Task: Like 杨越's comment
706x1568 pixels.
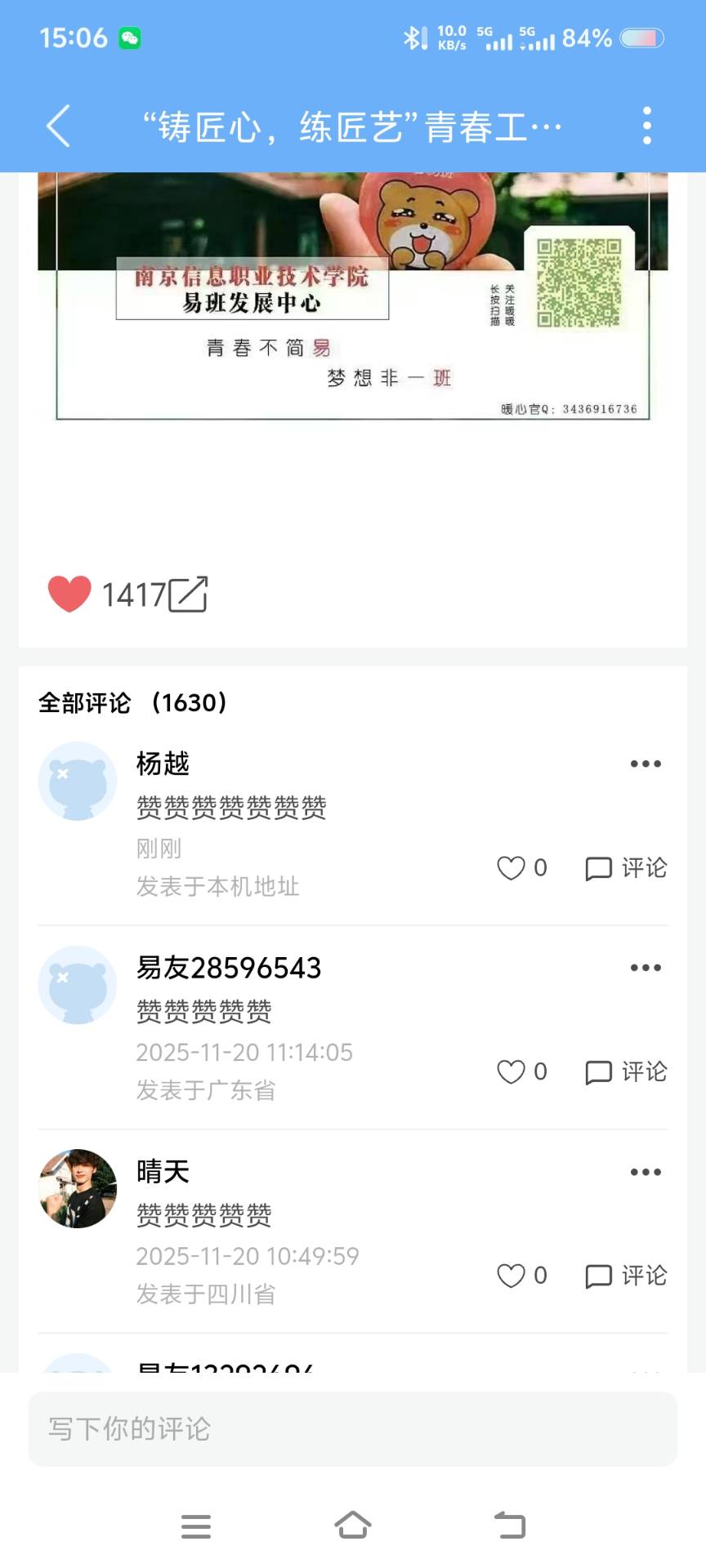Action: click(x=522, y=867)
